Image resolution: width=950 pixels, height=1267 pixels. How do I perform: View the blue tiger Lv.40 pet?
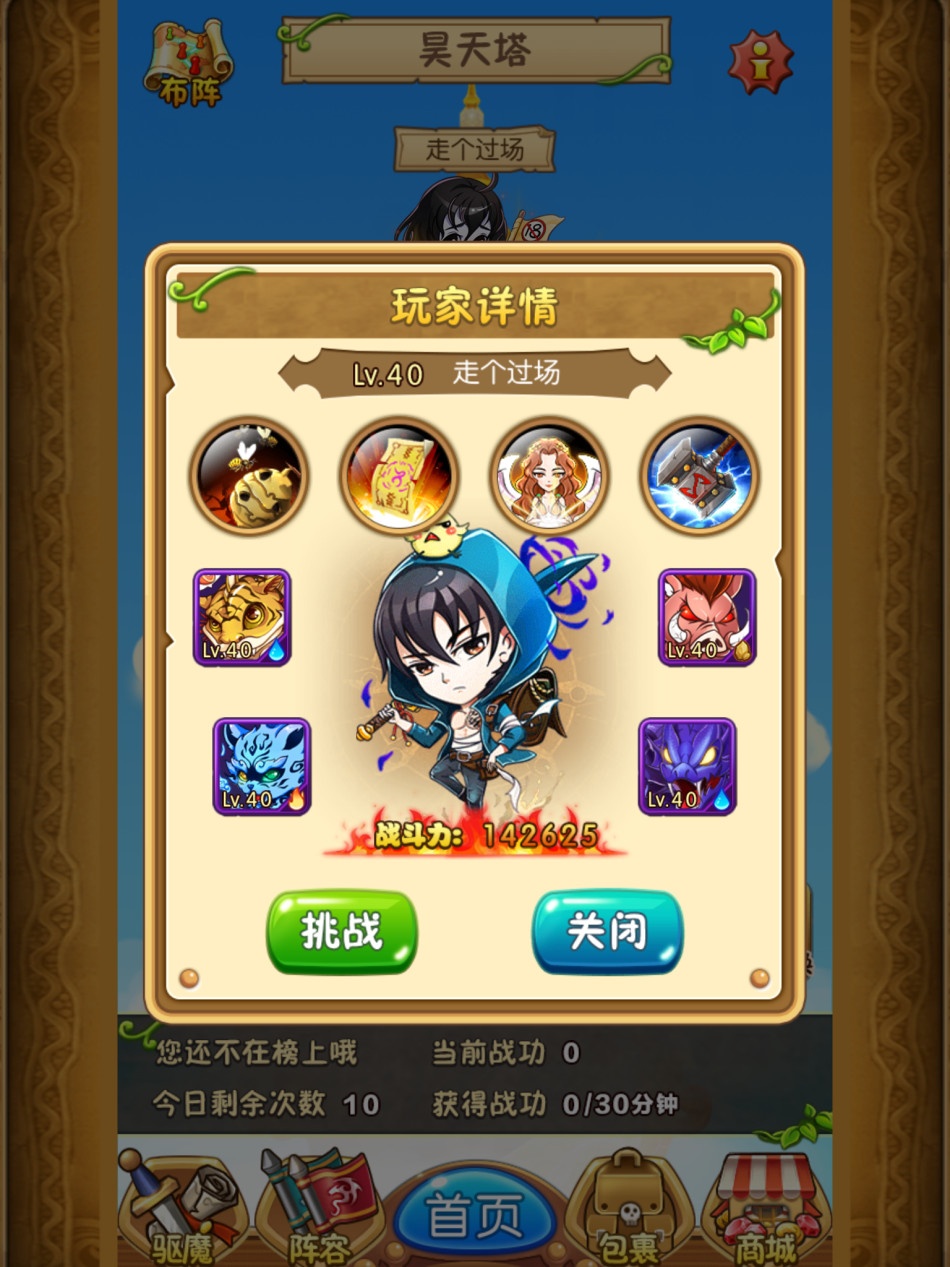[x=262, y=766]
